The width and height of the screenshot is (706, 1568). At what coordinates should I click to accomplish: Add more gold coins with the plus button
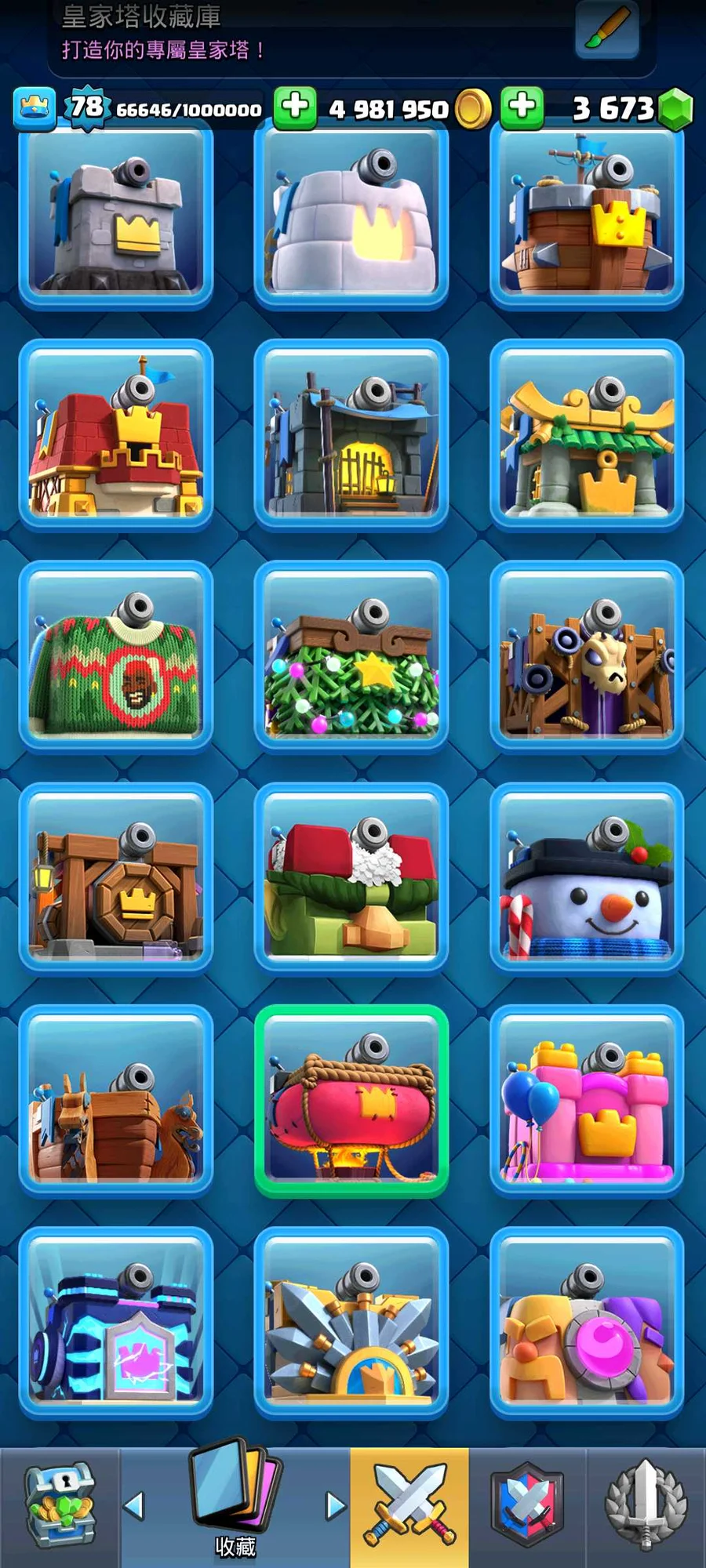pyautogui.click(x=295, y=107)
